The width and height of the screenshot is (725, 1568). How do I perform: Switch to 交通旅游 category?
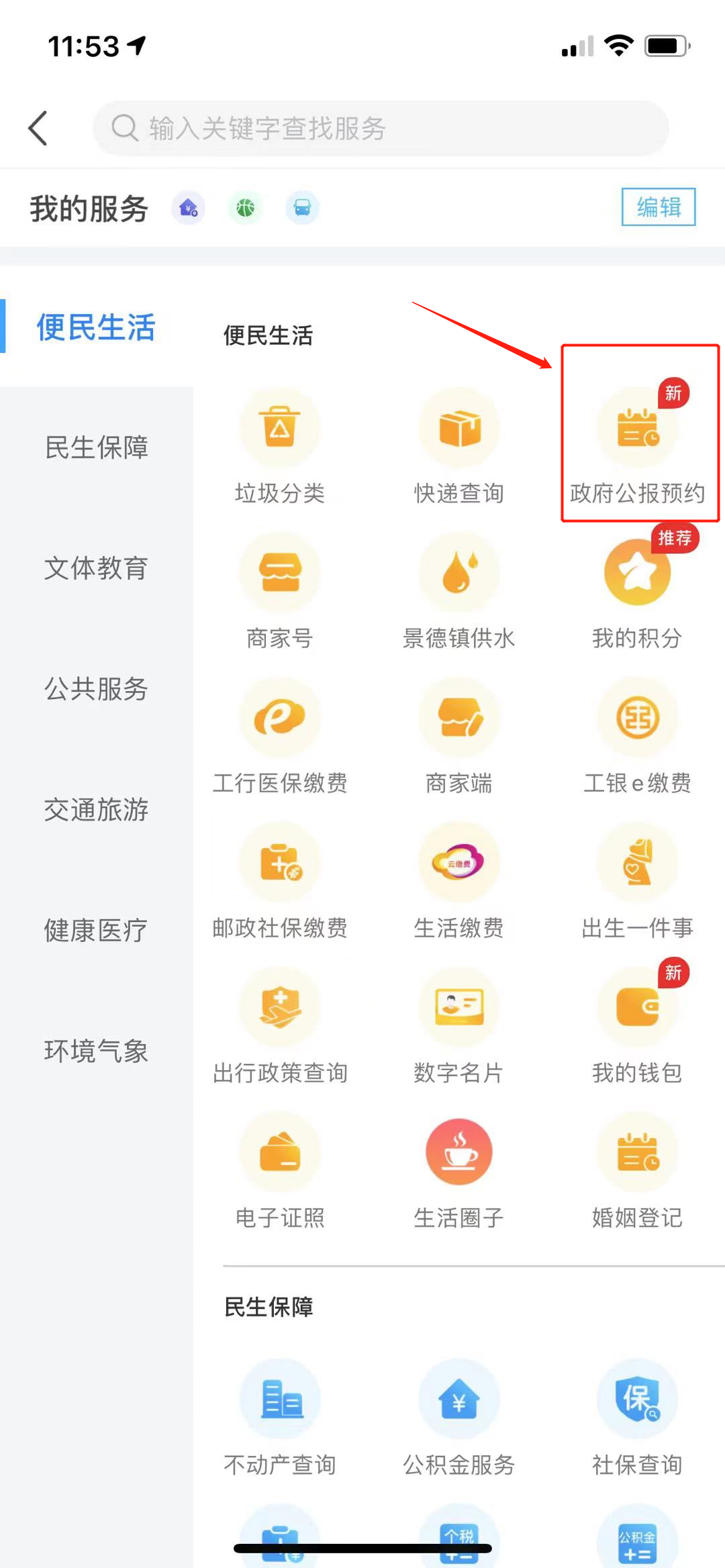coord(97,810)
